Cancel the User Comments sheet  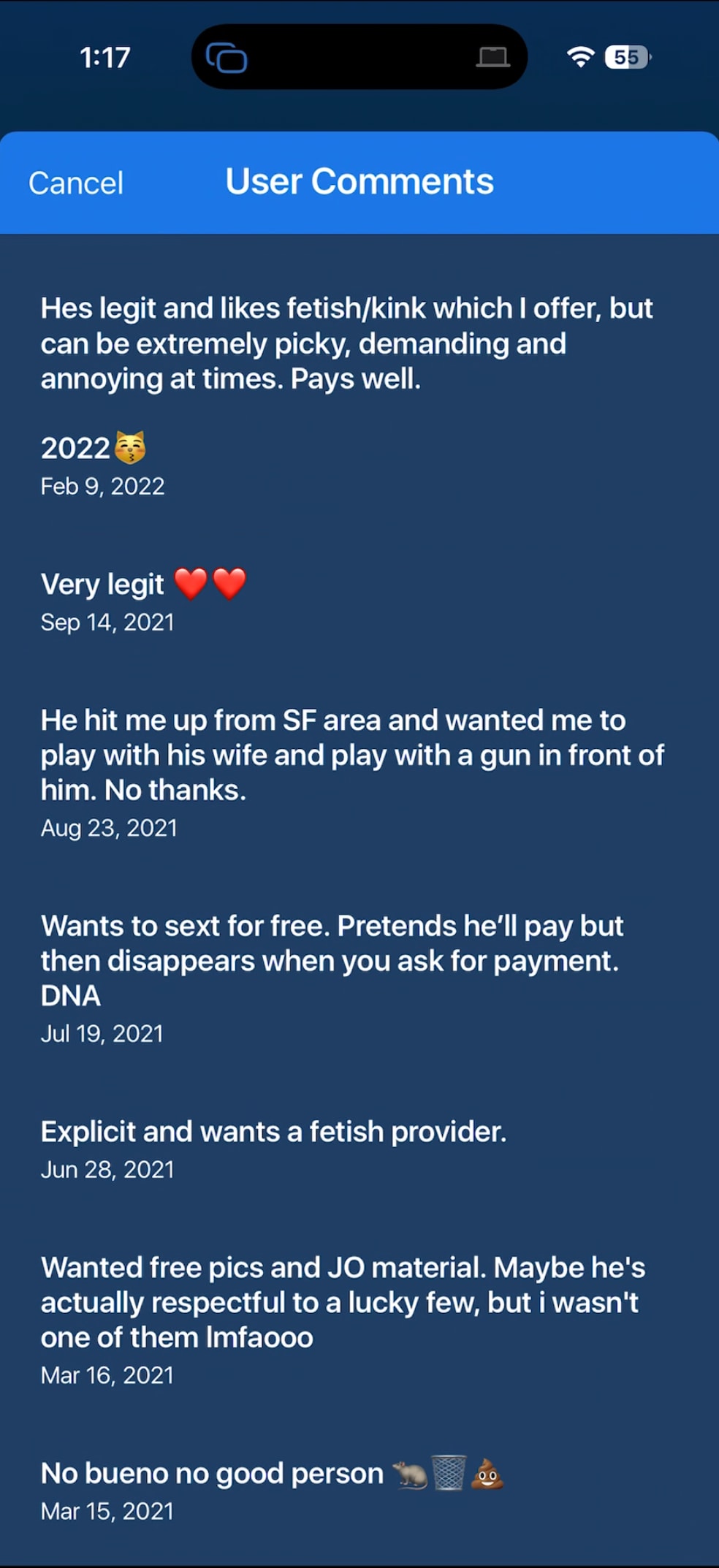tap(76, 183)
